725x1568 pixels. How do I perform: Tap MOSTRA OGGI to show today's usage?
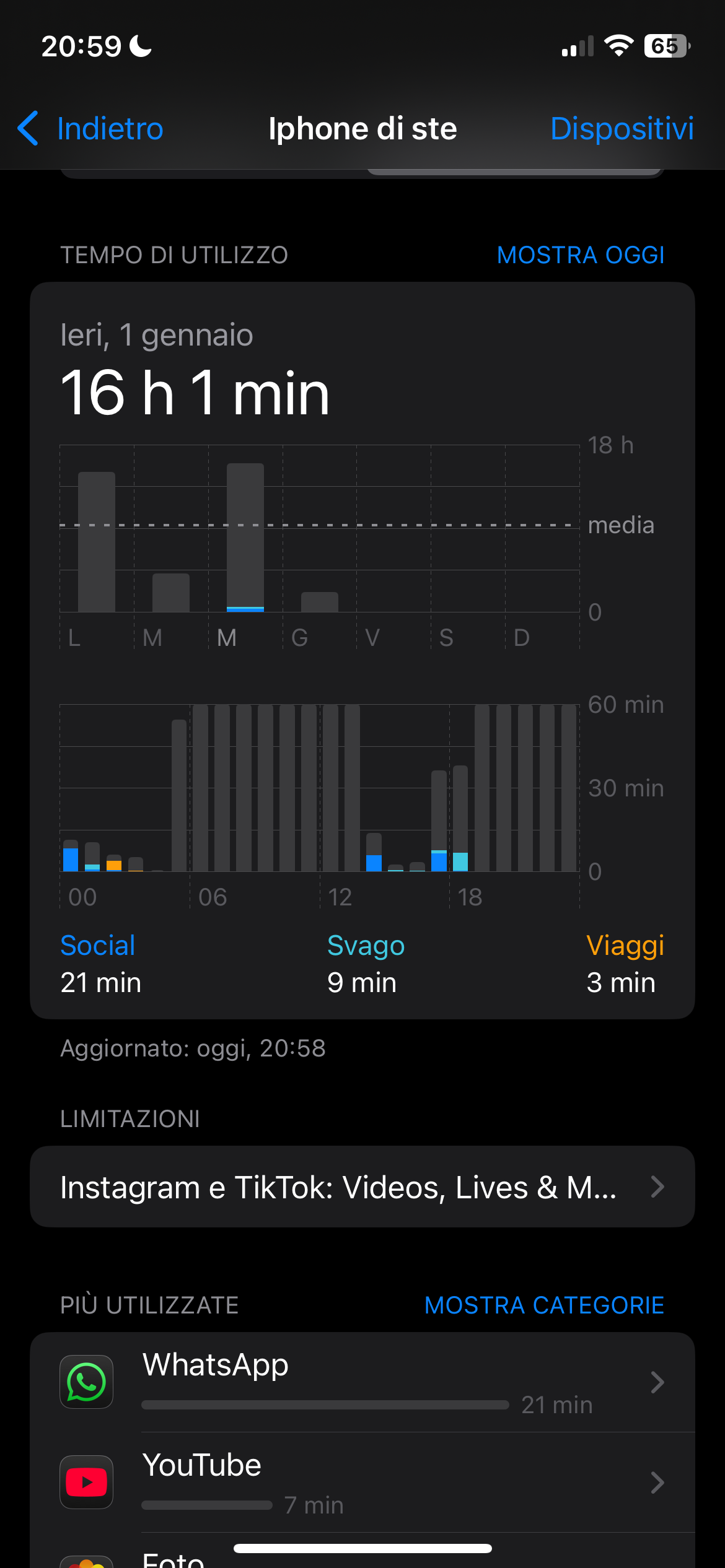pyautogui.click(x=580, y=255)
